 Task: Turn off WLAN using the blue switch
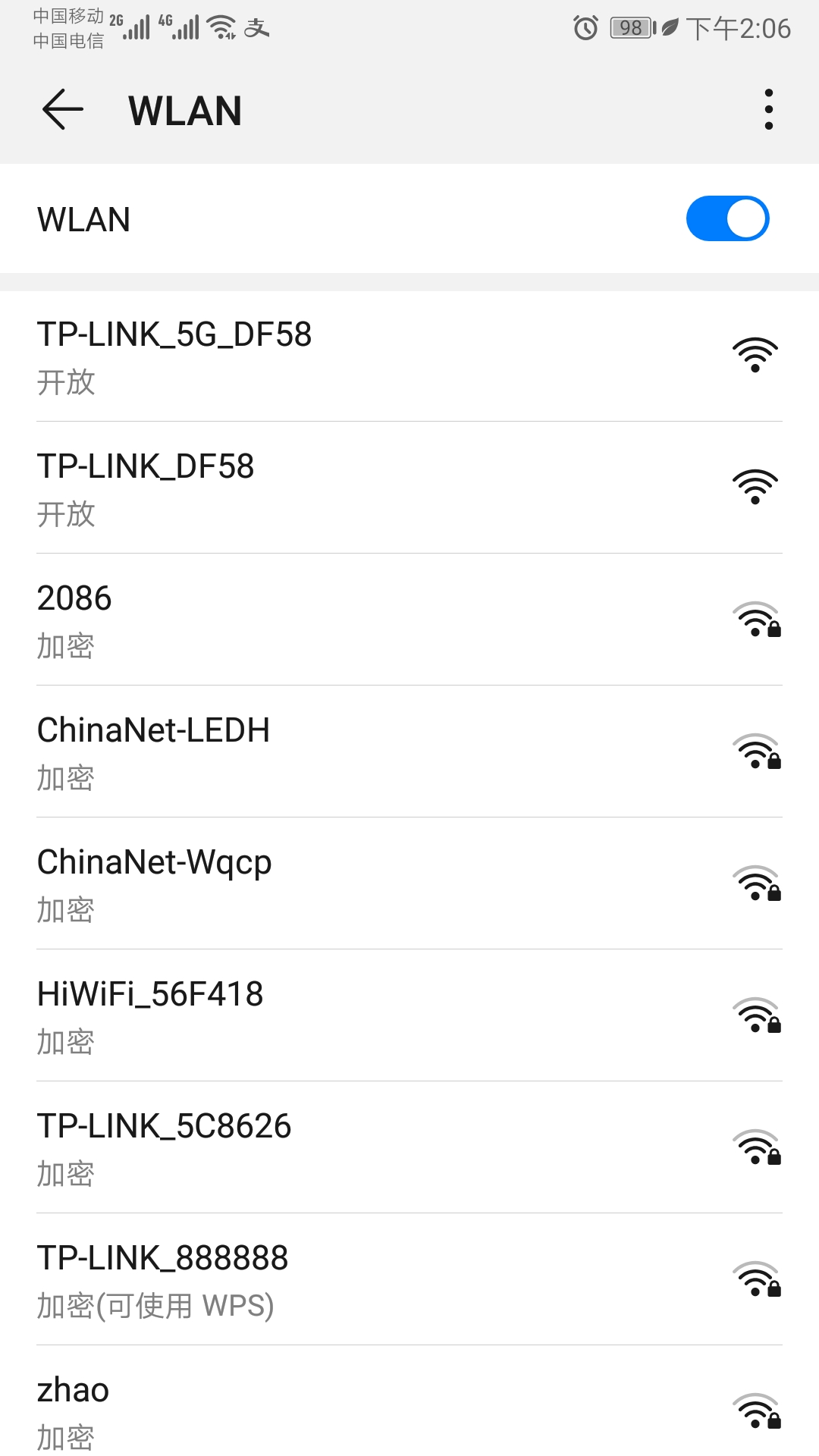tap(728, 218)
